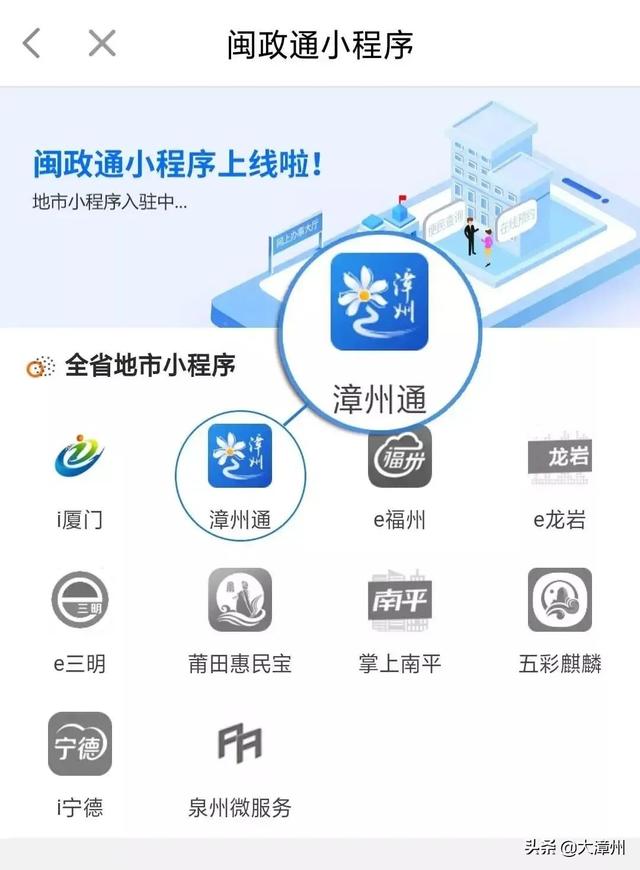Open the e三明 mini program
The width and height of the screenshot is (640, 870).
pos(79,600)
